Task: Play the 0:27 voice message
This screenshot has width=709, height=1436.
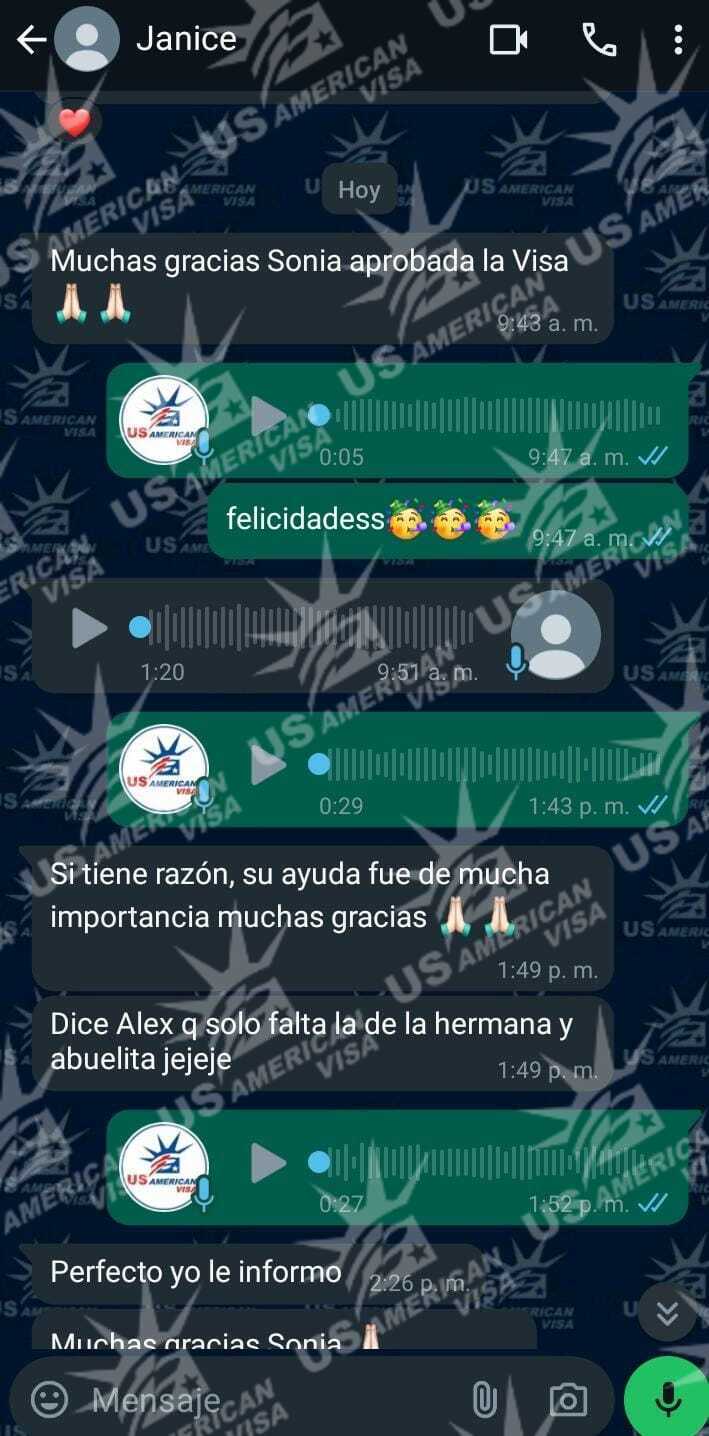Action: 267,1163
